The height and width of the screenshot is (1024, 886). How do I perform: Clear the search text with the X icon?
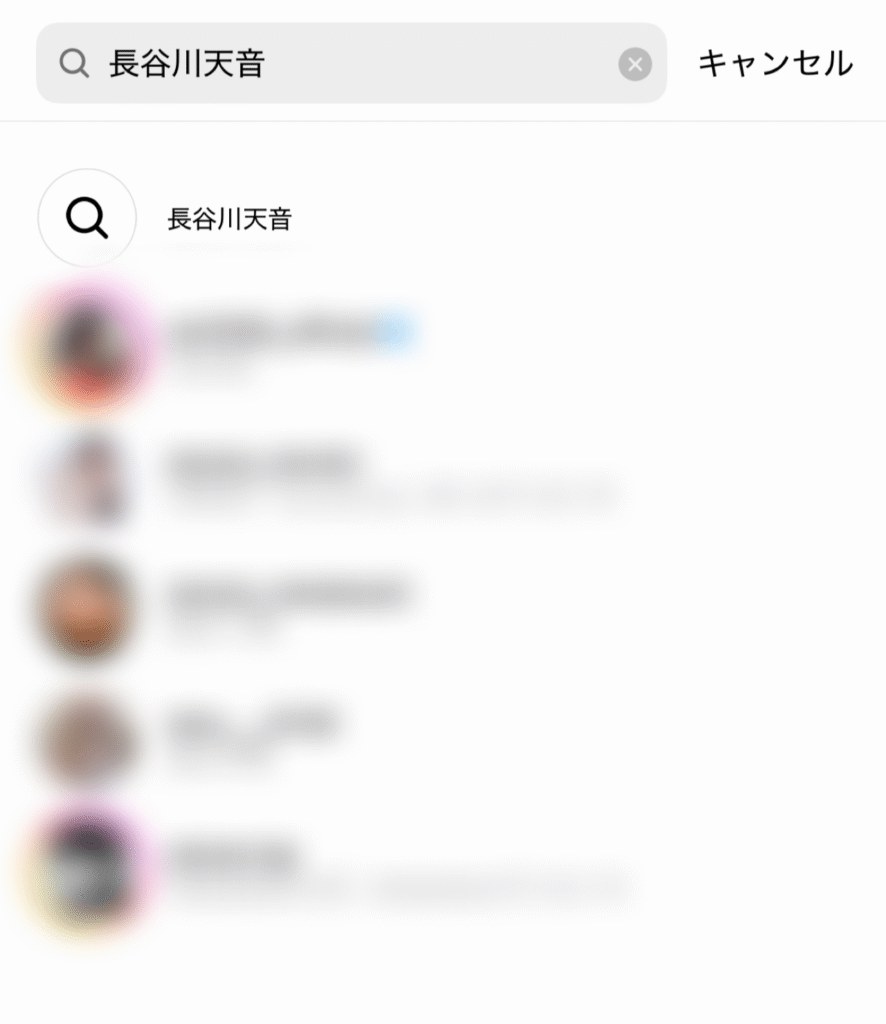[x=634, y=65]
